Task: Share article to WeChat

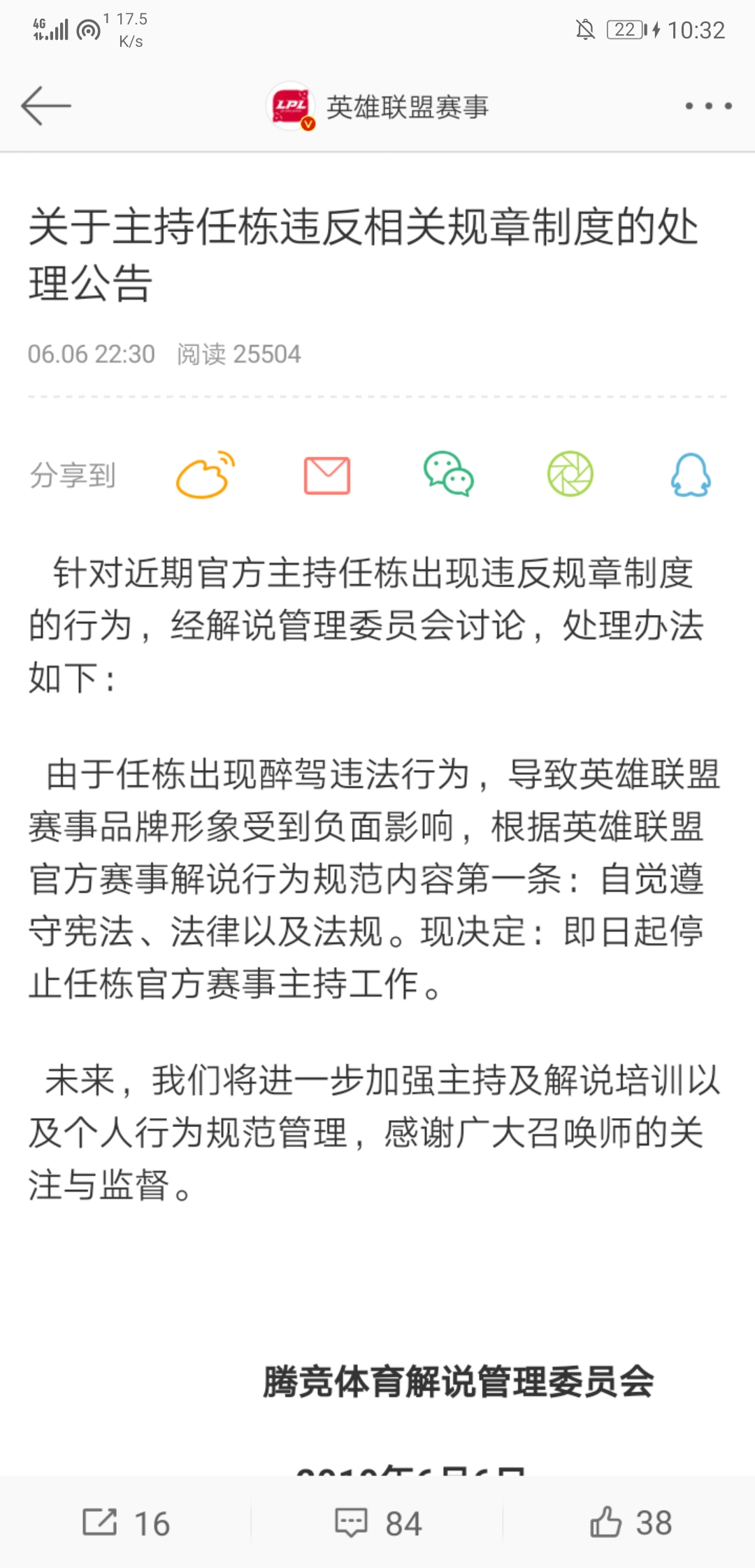Action: click(448, 474)
